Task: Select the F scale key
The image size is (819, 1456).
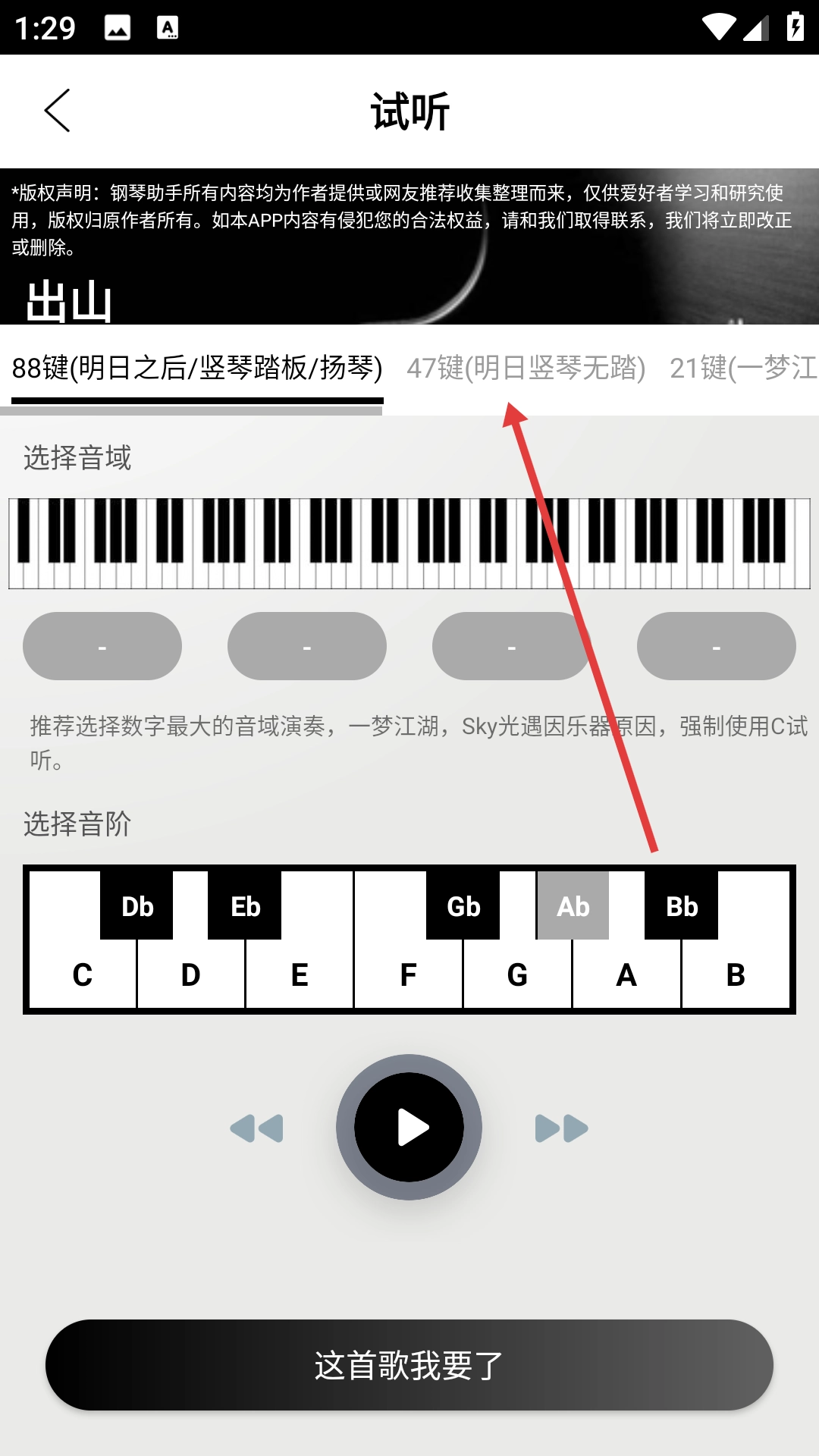Action: pos(408,974)
